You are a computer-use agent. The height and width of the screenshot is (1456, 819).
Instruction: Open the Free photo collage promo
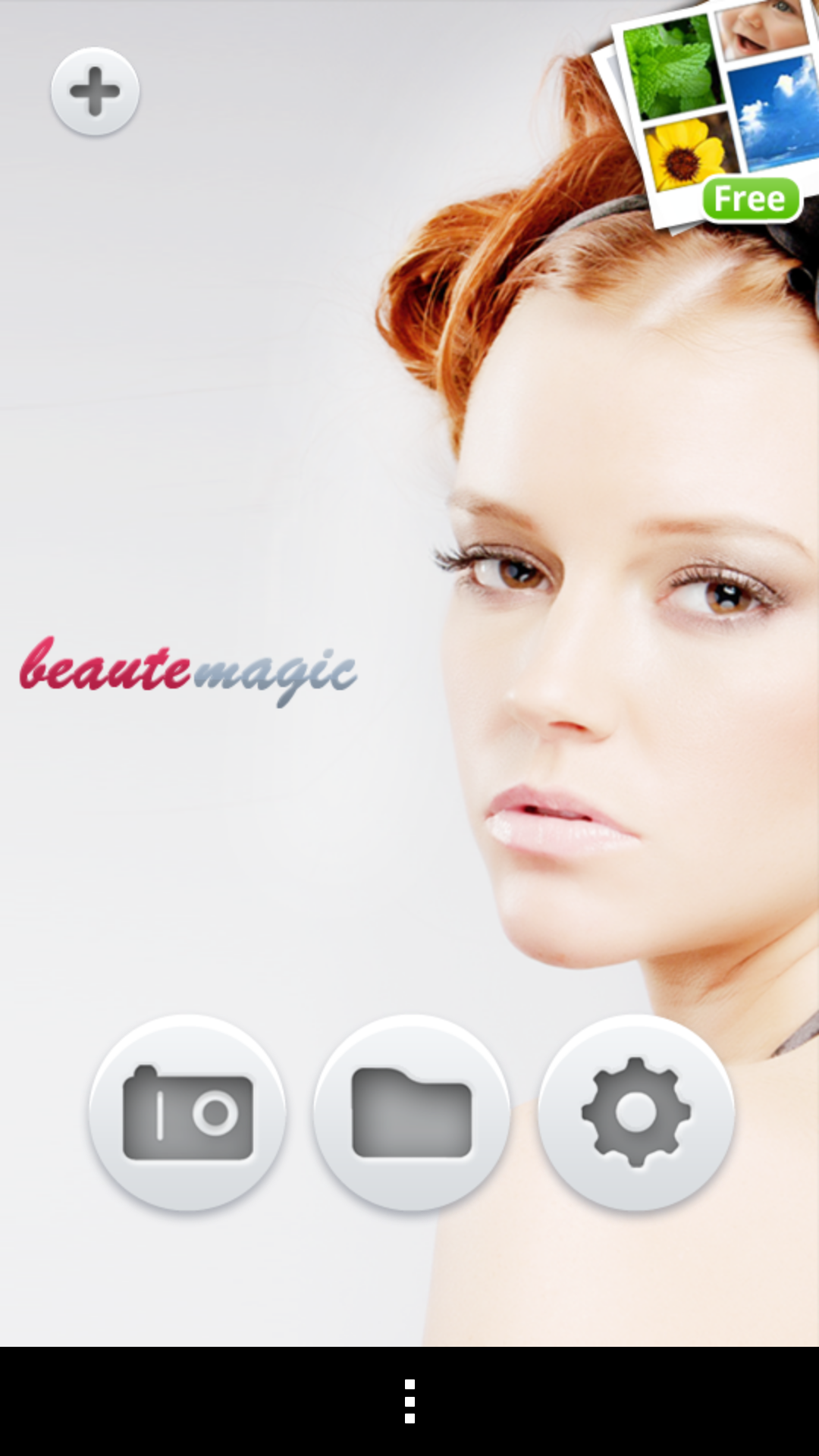(x=709, y=114)
